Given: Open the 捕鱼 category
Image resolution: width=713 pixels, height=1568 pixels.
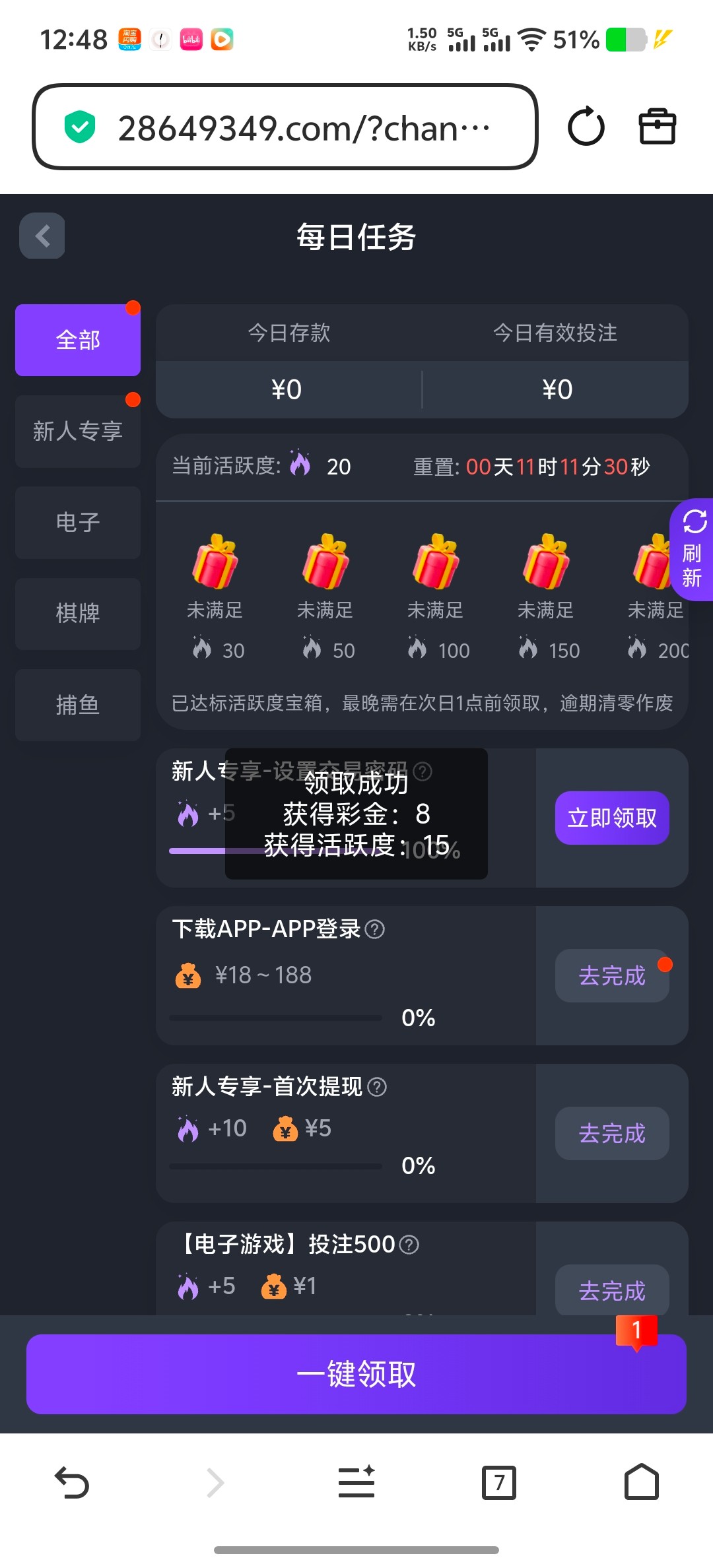Looking at the screenshot, I should pyautogui.click(x=78, y=704).
